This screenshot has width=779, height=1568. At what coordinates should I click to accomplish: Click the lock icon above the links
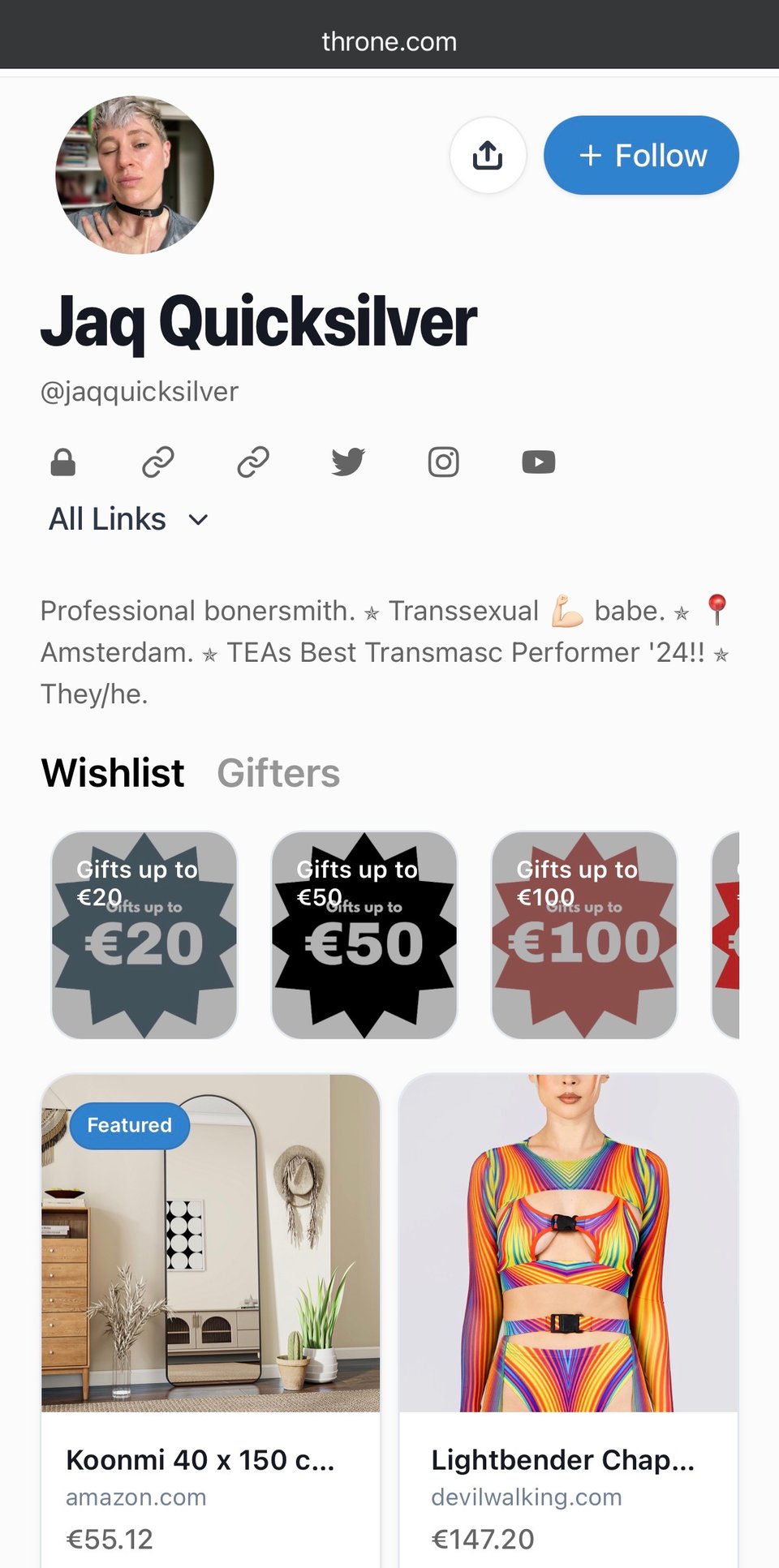(x=62, y=462)
